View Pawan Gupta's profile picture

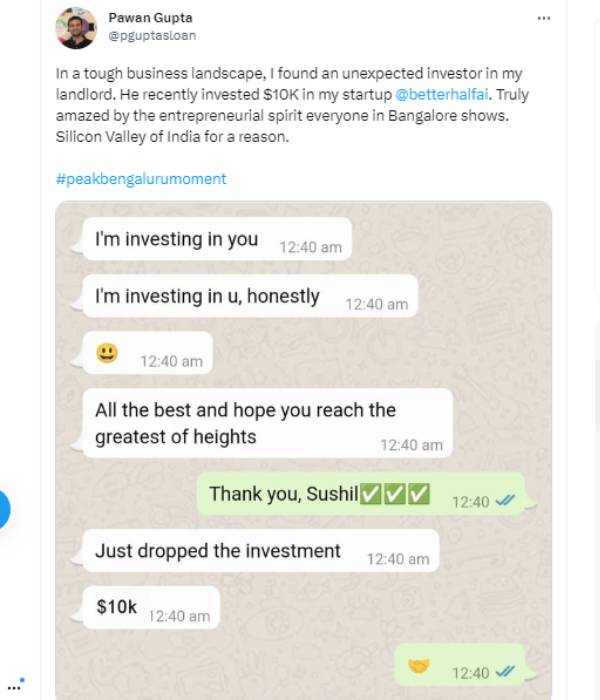[x=76, y=28]
